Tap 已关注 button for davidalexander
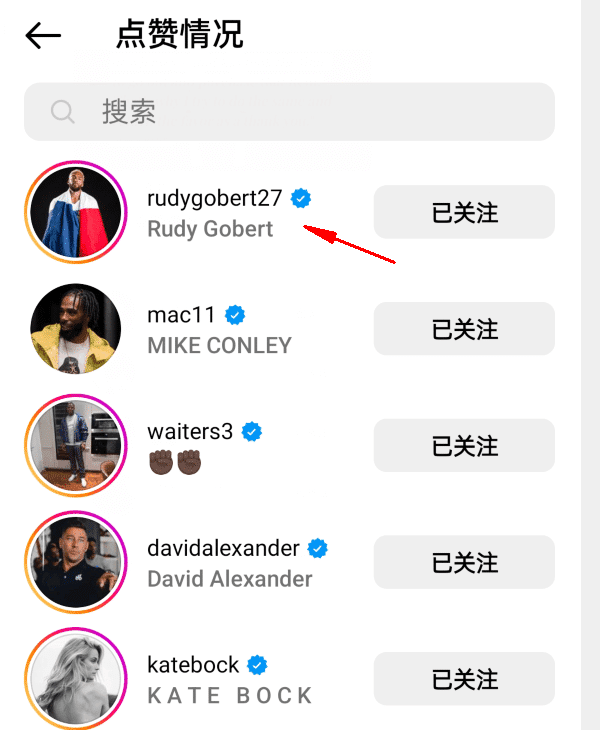 pos(464,562)
